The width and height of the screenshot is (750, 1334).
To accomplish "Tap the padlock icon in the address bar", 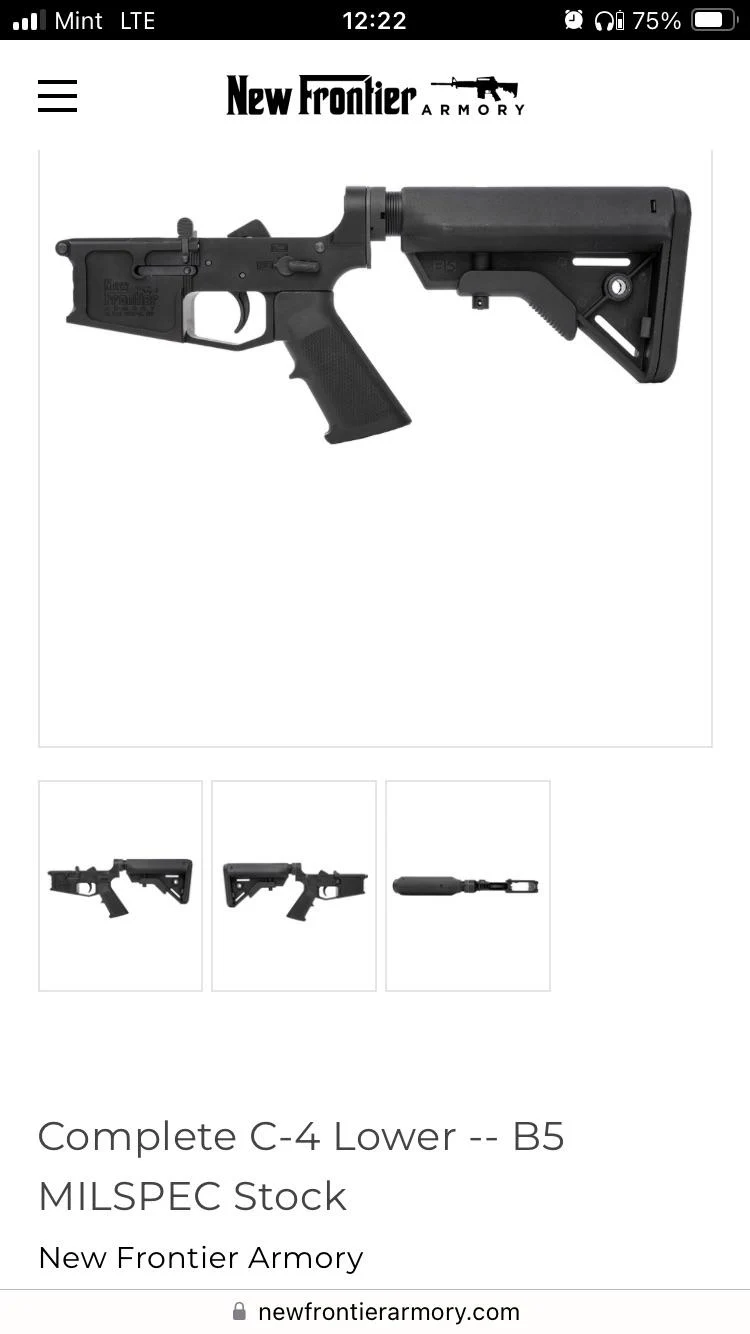I will coord(238,1311).
